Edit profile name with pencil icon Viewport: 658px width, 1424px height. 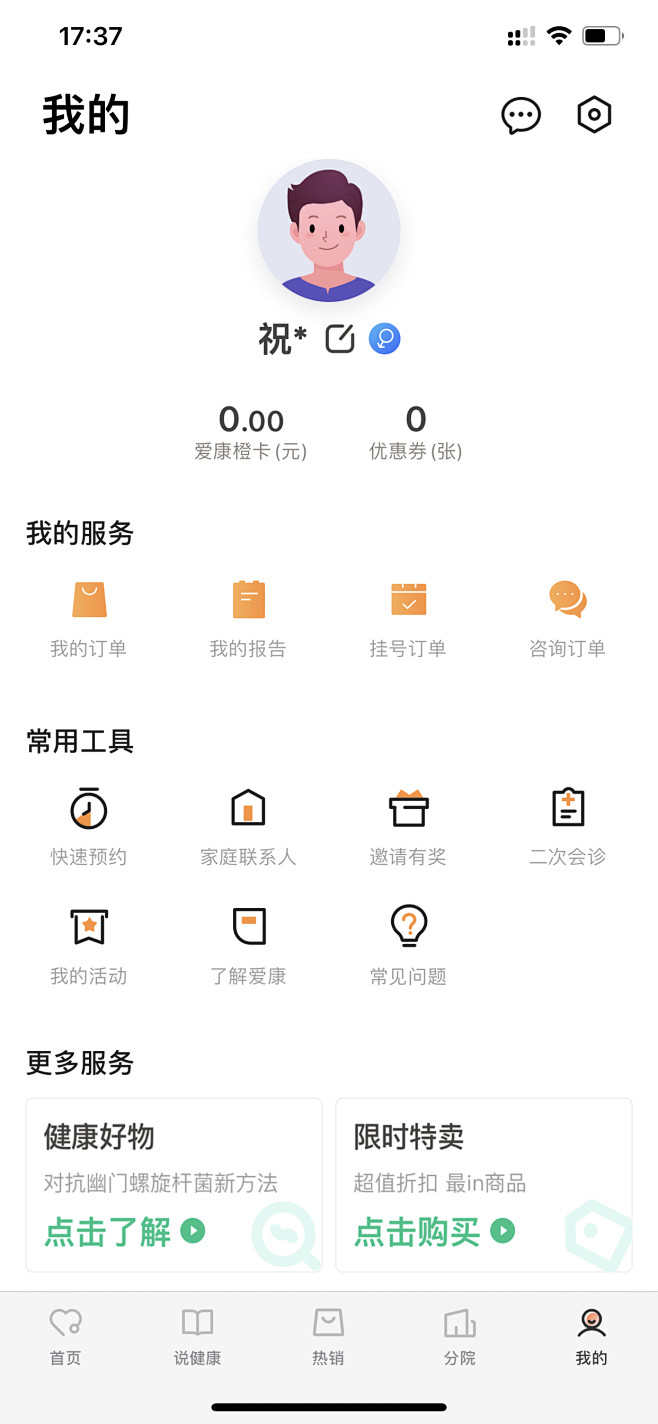(x=340, y=339)
